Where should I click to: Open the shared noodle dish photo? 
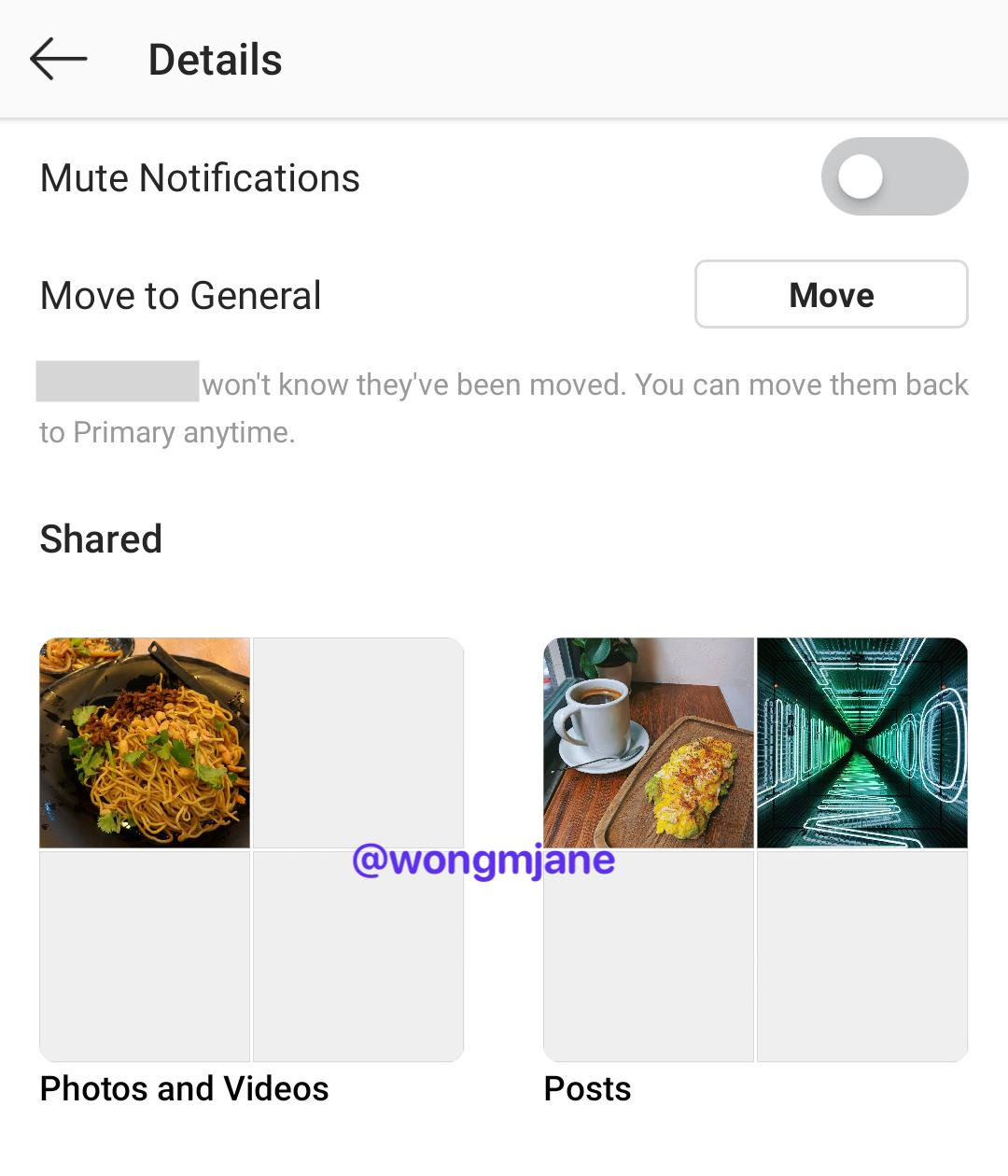[x=145, y=743]
